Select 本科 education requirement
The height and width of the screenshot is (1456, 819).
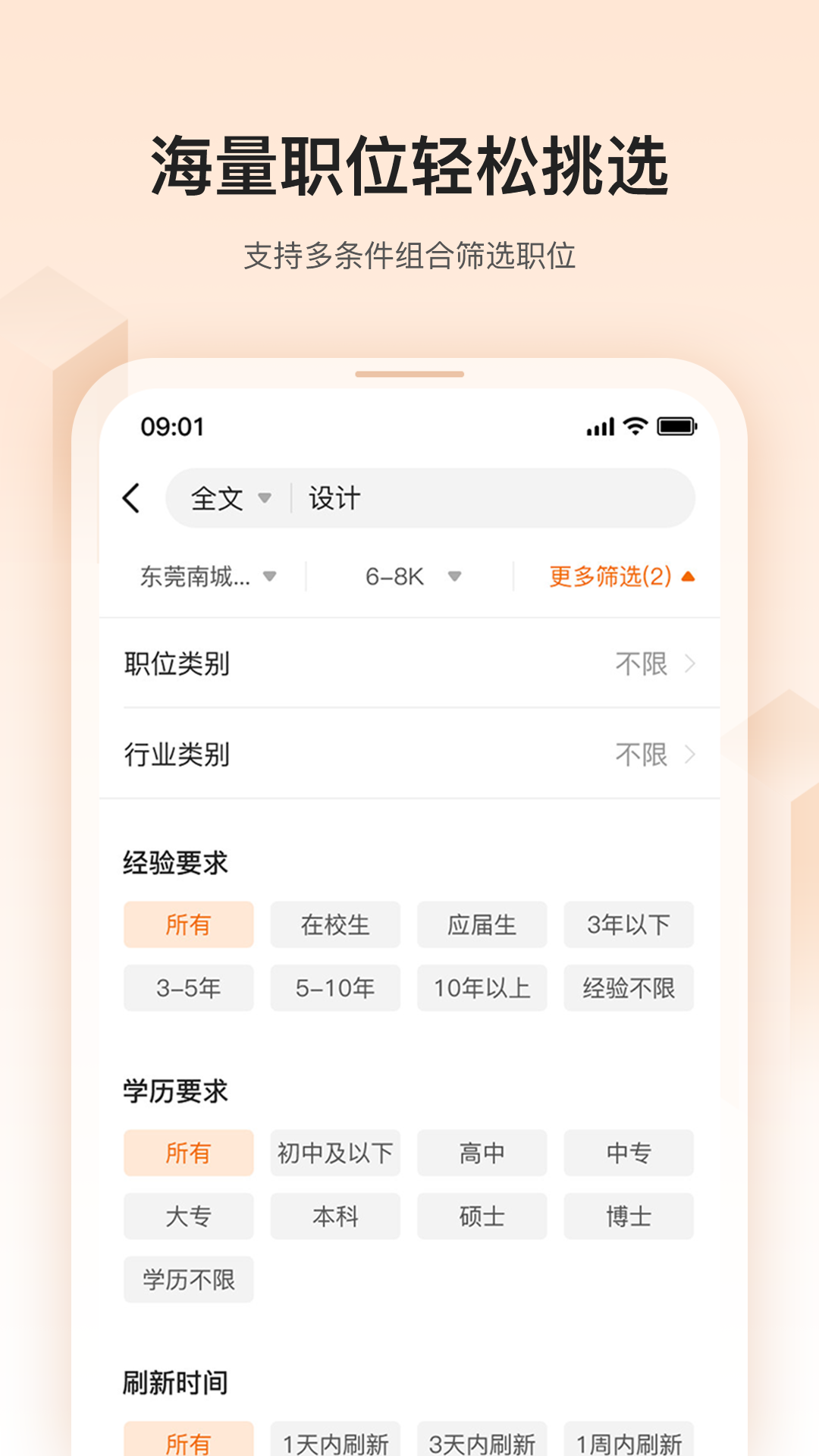click(335, 1216)
